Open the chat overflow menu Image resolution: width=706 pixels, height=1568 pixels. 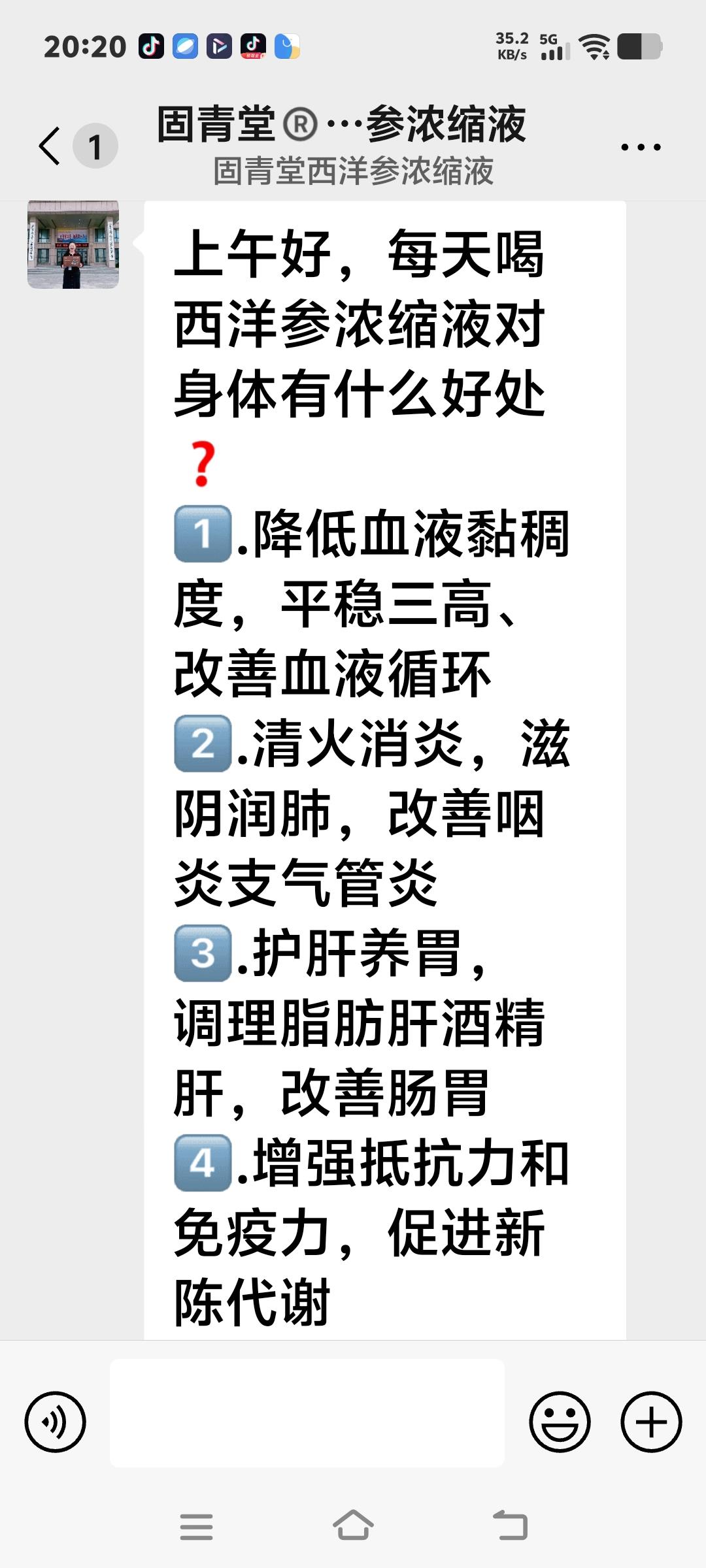[641, 147]
